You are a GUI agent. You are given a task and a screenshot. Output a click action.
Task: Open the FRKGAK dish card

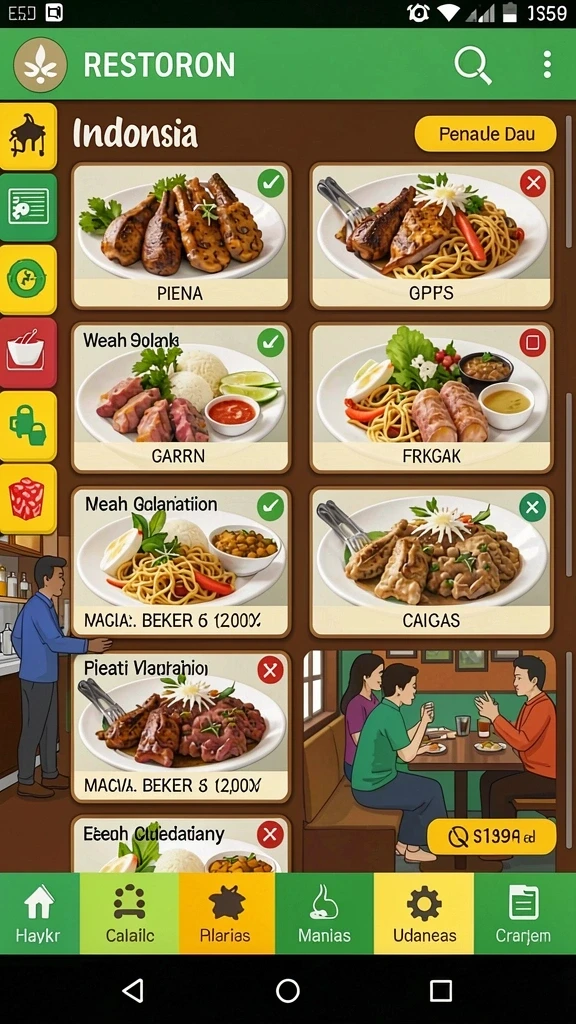[432, 398]
